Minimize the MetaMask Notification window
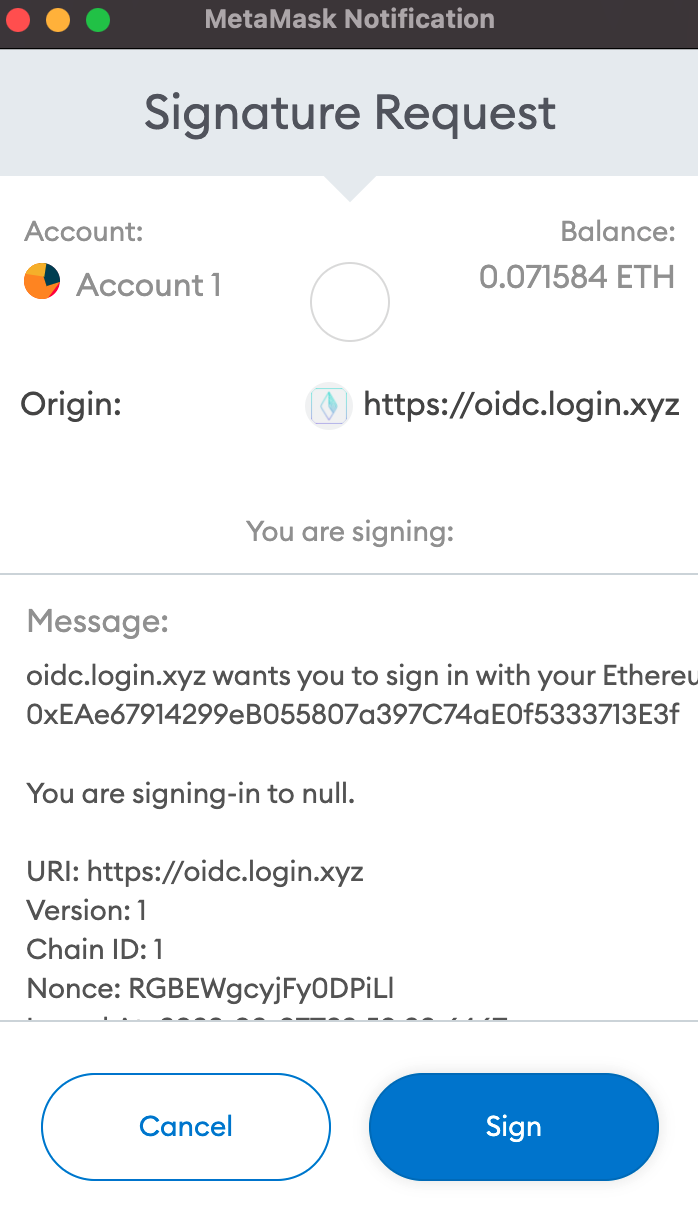The width and height of the screenshot is (698, 1222). click(x=58, y=19)
